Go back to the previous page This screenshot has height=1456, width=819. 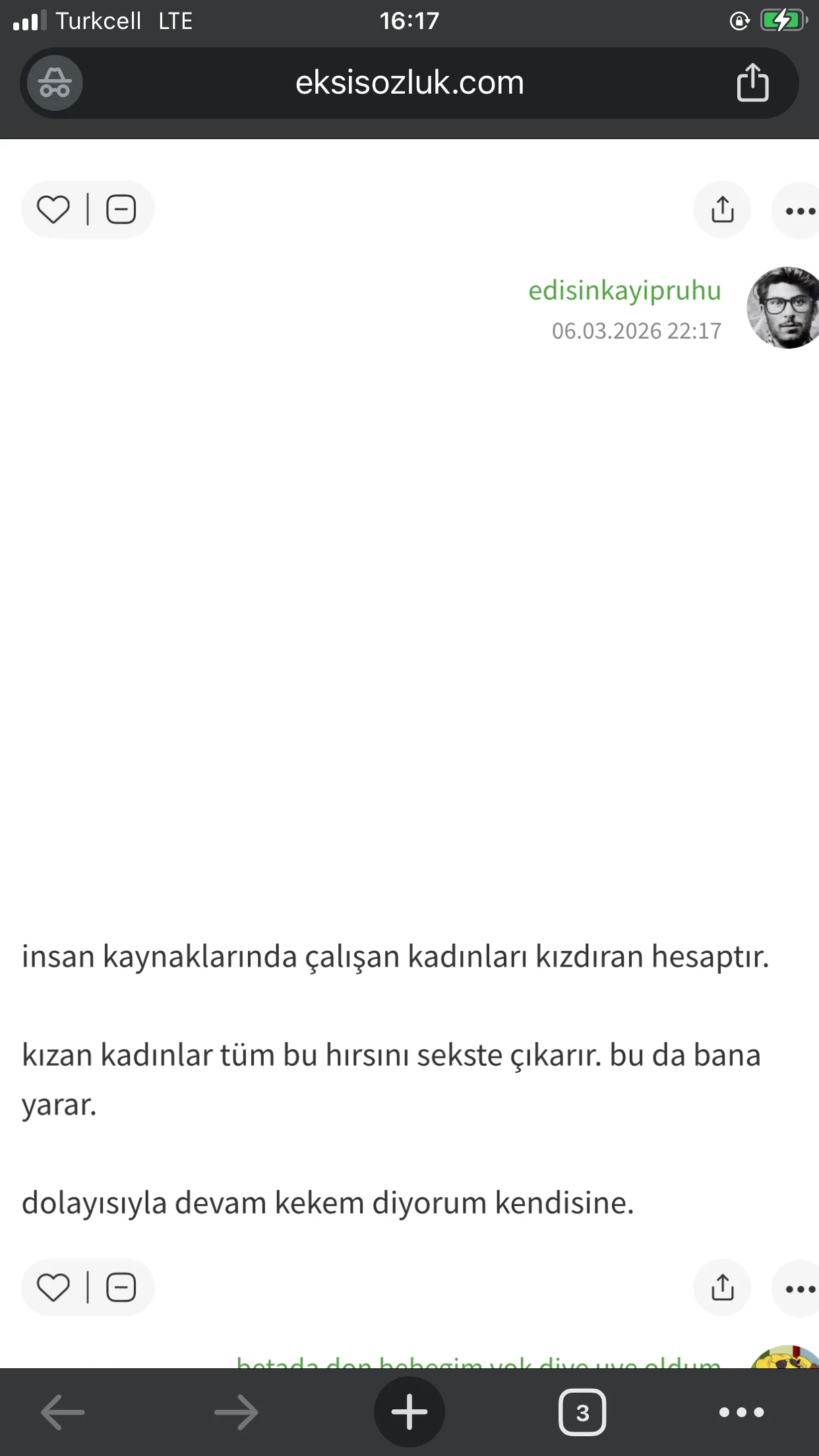point(63,1412)
